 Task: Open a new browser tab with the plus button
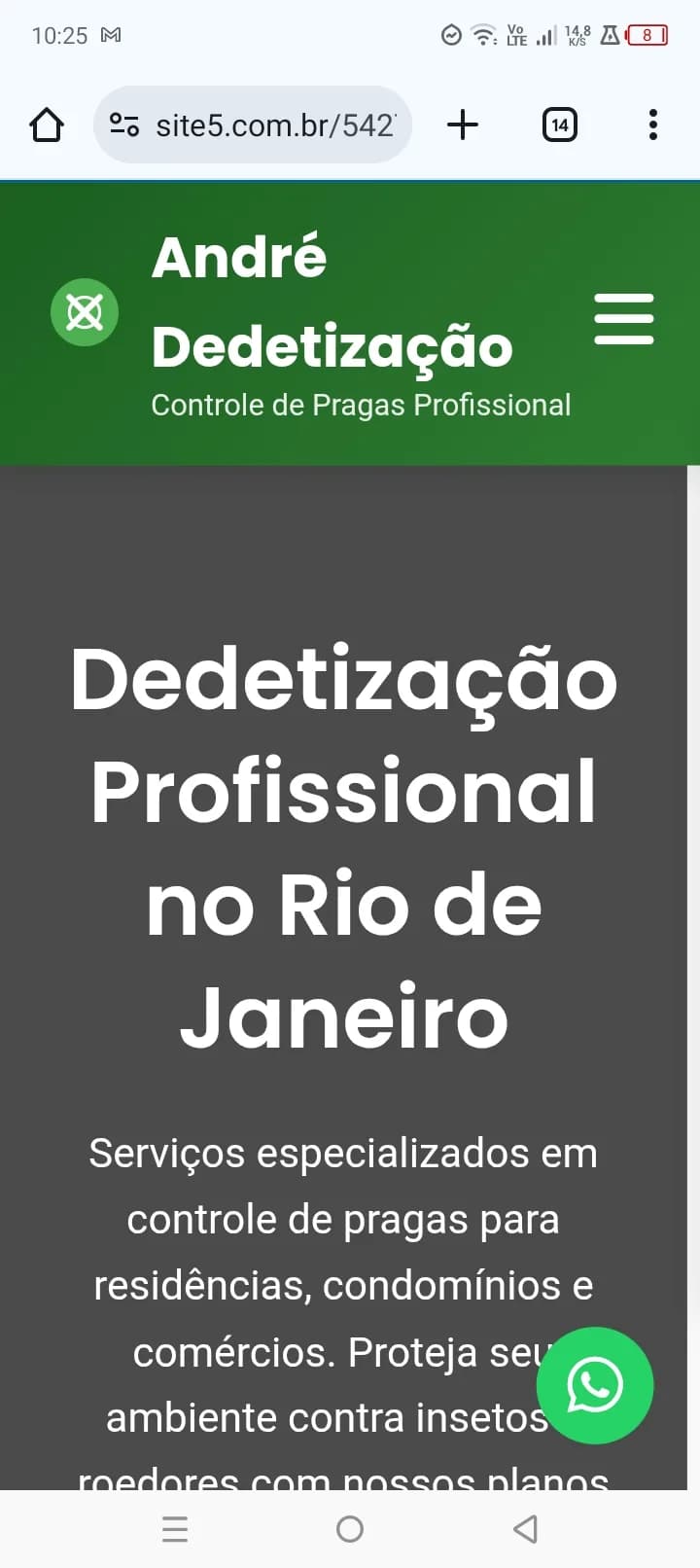464,125
